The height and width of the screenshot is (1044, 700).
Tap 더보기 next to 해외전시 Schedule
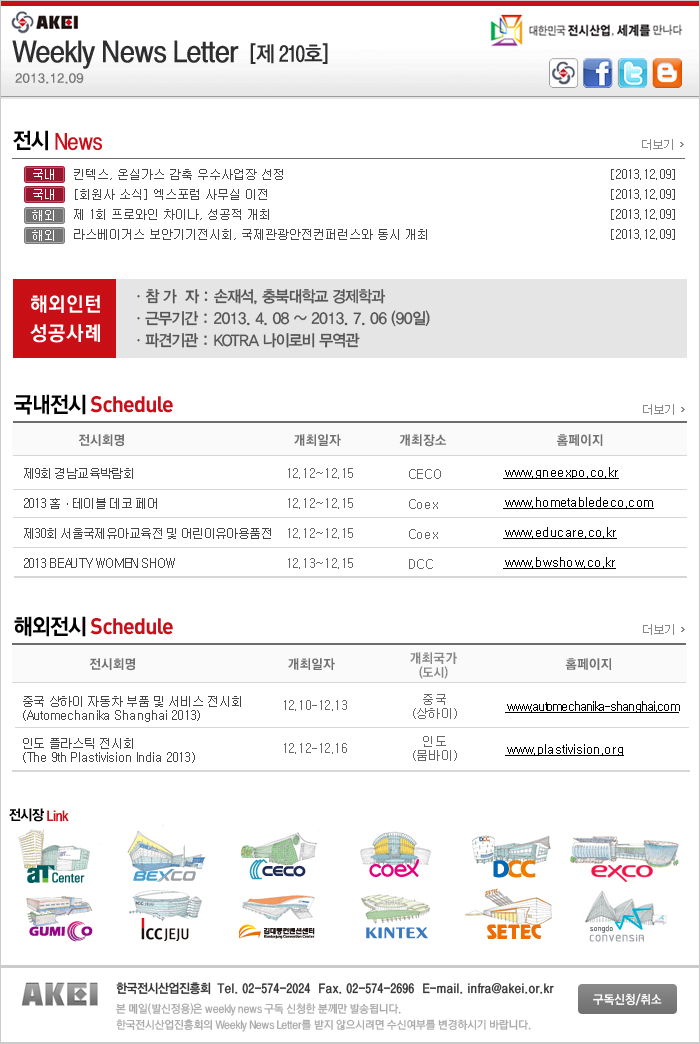(663, 629)
